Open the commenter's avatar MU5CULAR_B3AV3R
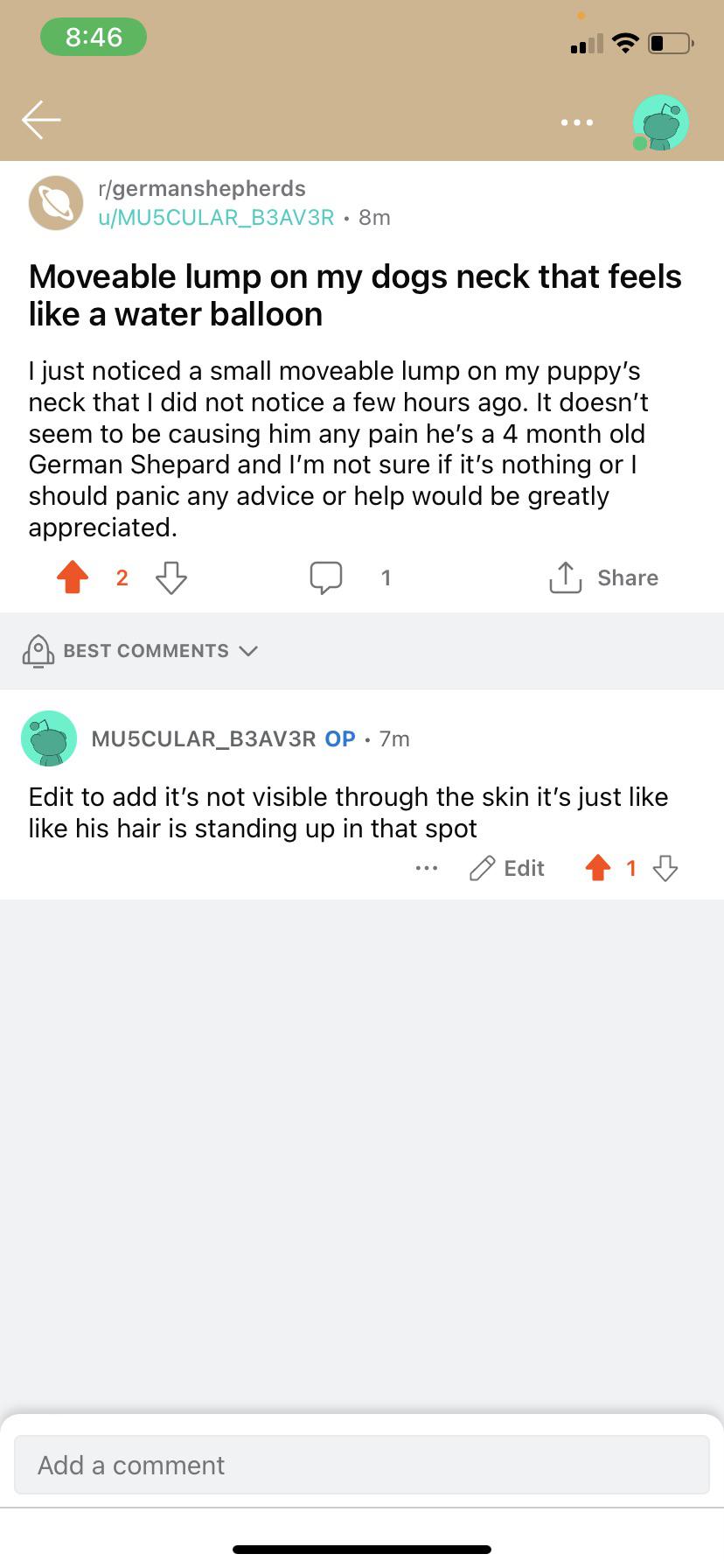 point(49,738)
